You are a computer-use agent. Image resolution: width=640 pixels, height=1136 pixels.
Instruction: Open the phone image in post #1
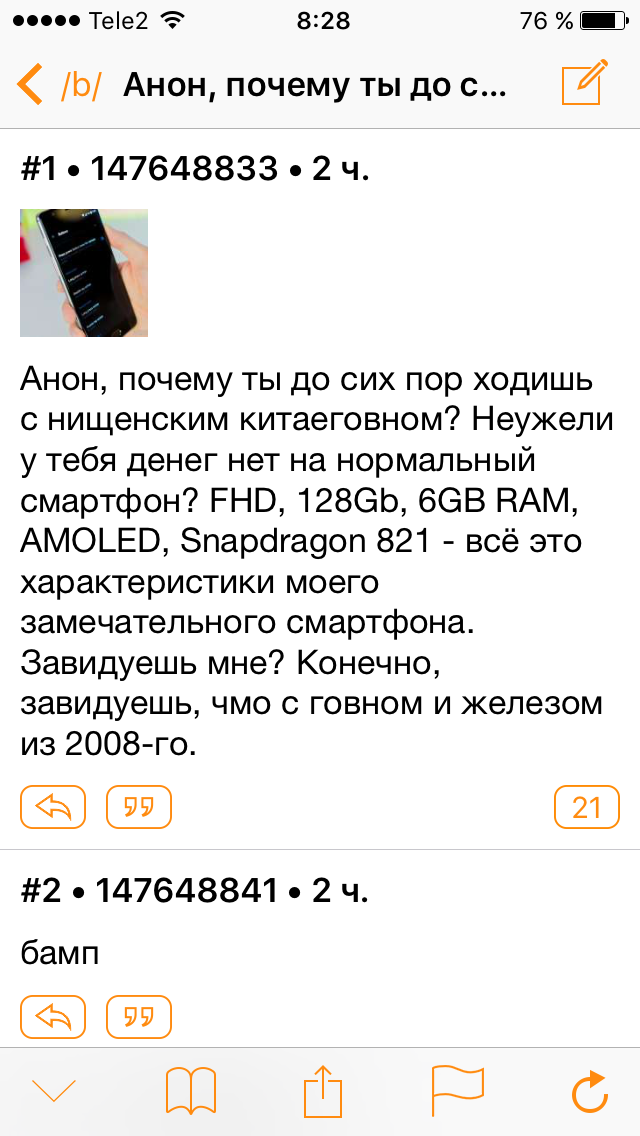(x=84, y=272)
